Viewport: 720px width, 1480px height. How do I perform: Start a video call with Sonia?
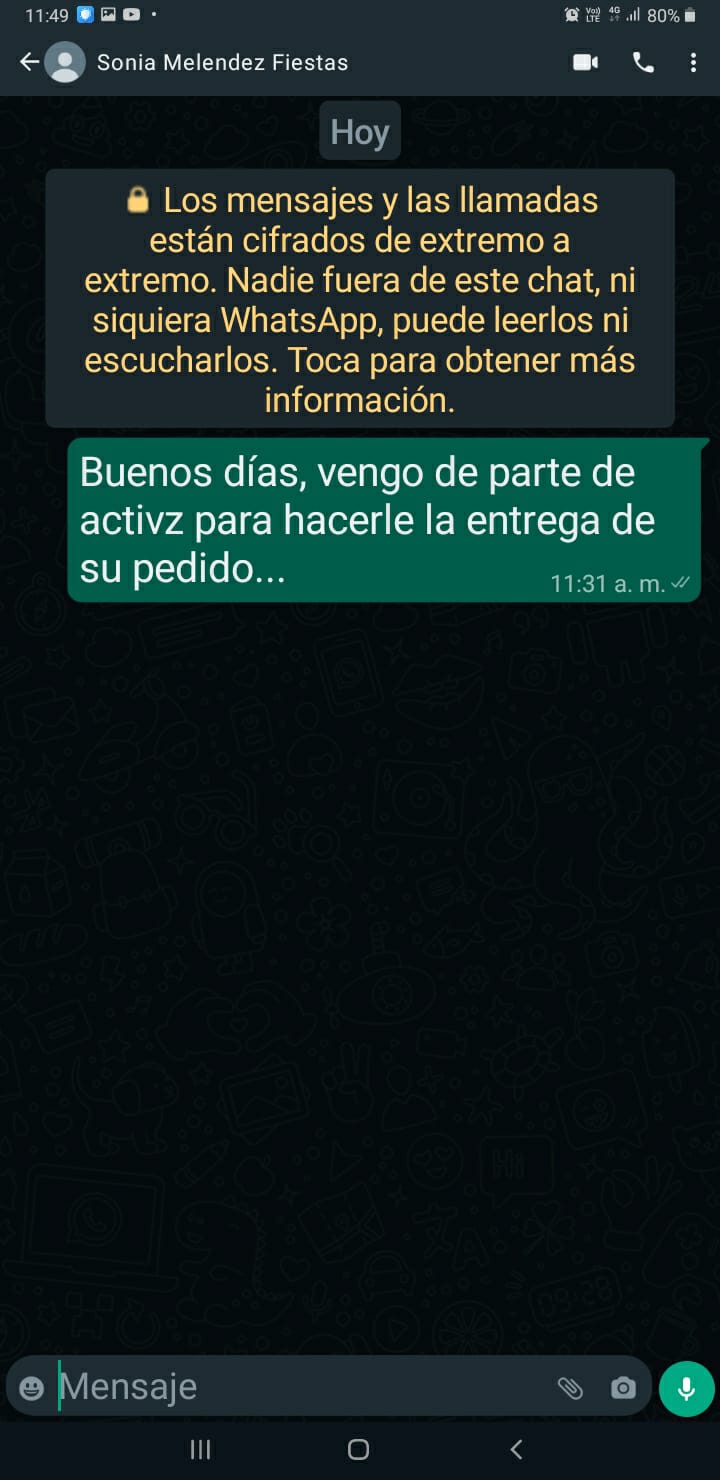585,62
